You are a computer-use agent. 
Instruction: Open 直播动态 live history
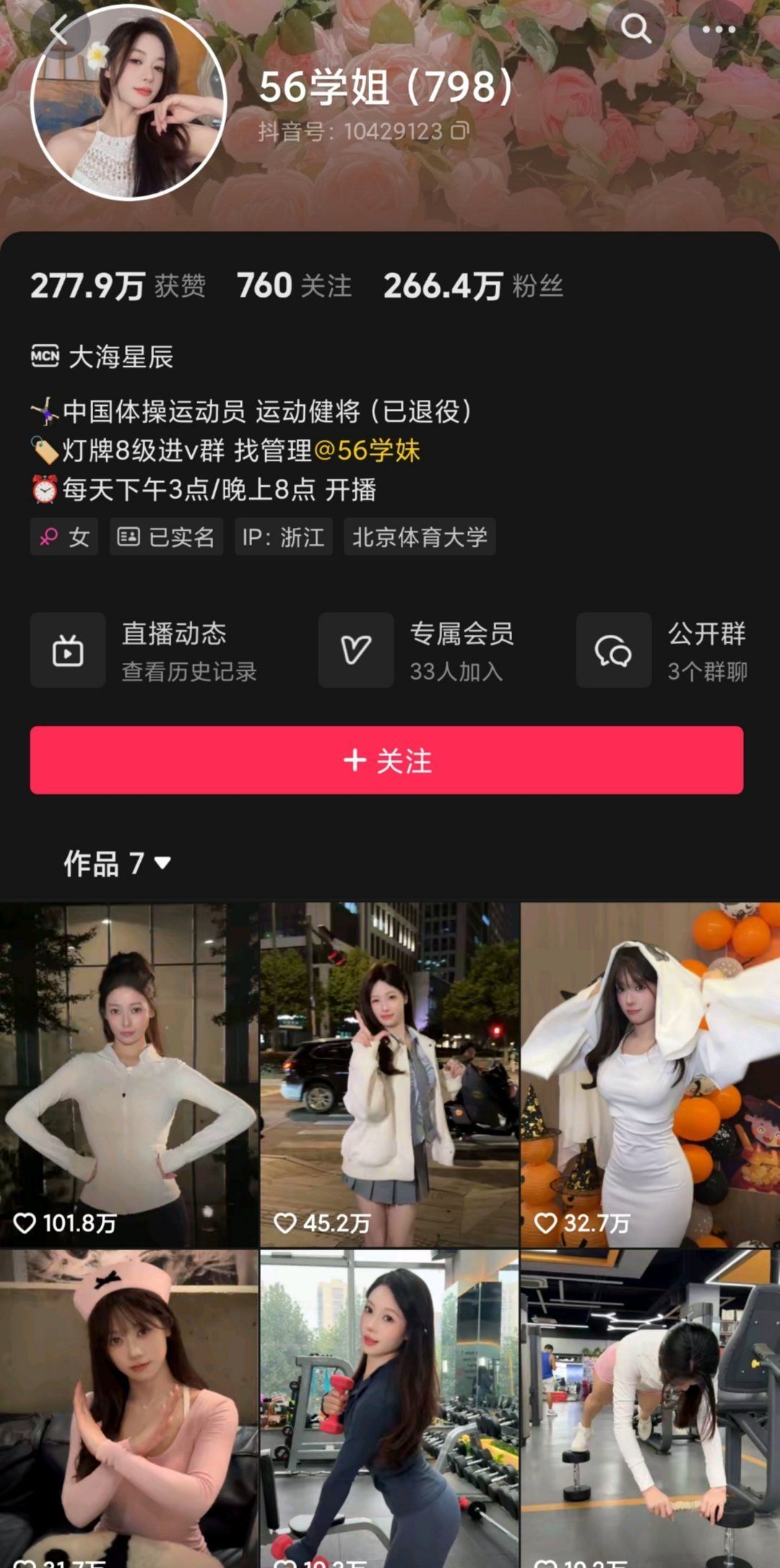tap(144, 650)
